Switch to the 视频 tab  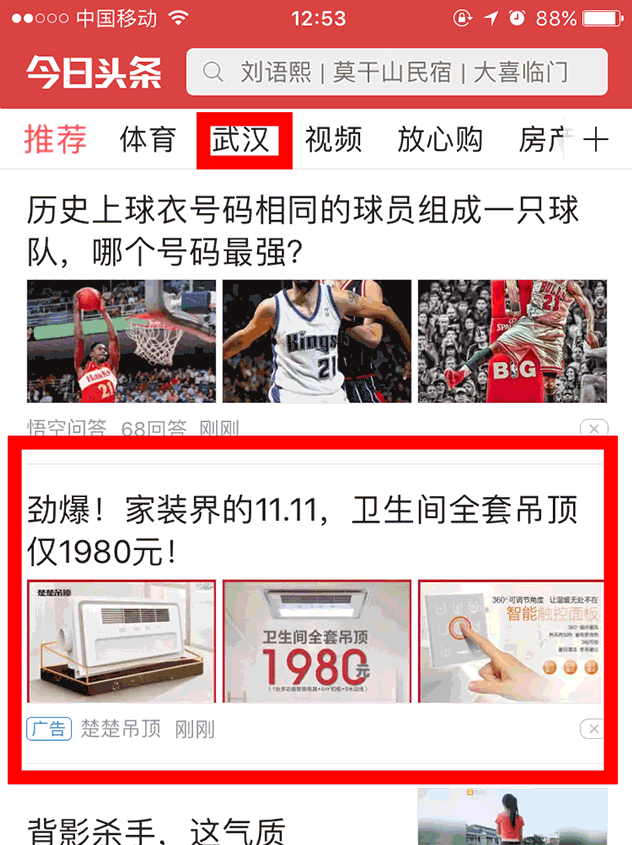[333, 140]
